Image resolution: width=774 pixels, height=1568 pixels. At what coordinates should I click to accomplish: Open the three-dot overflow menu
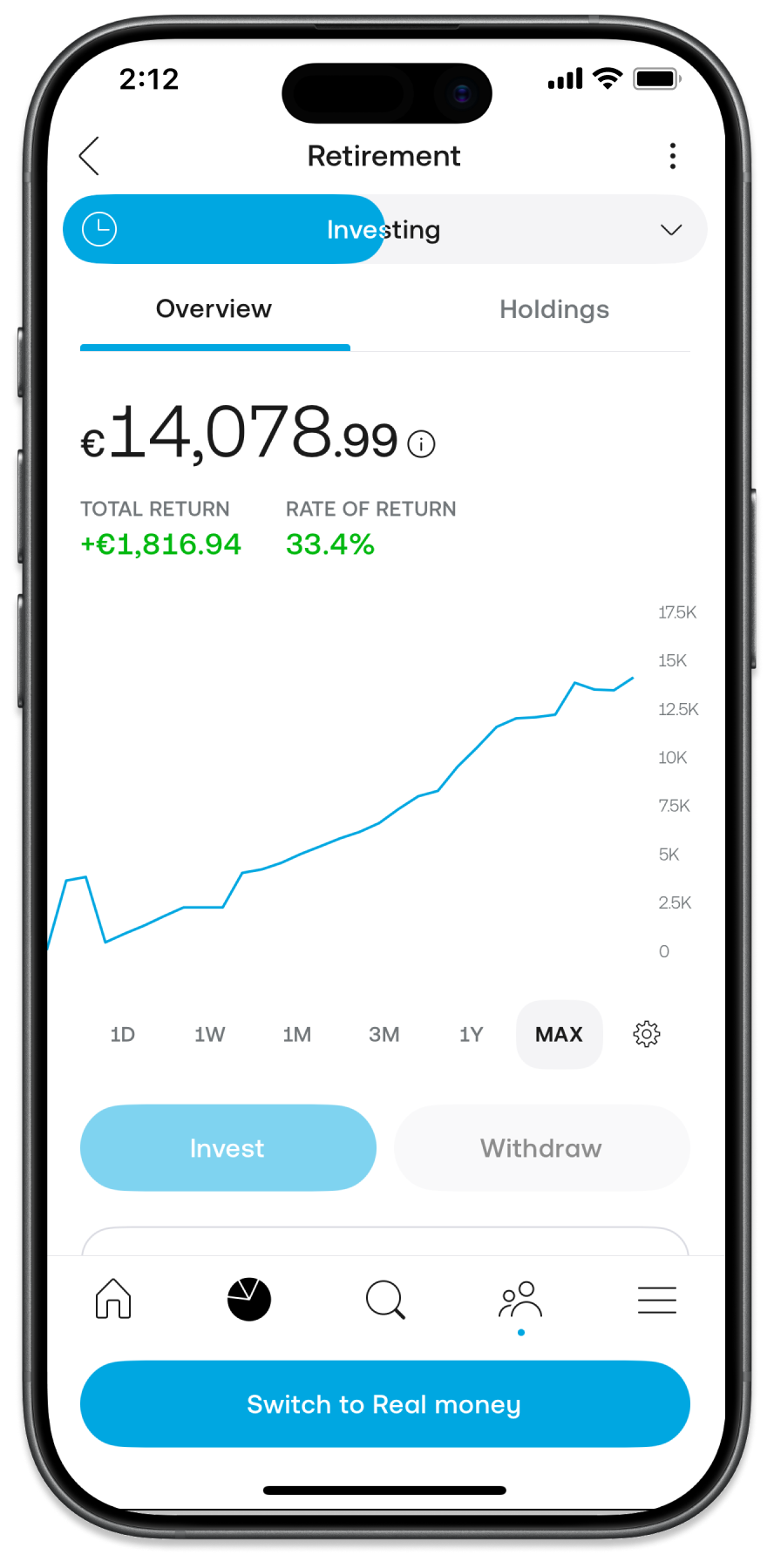[x=672, y=156]
